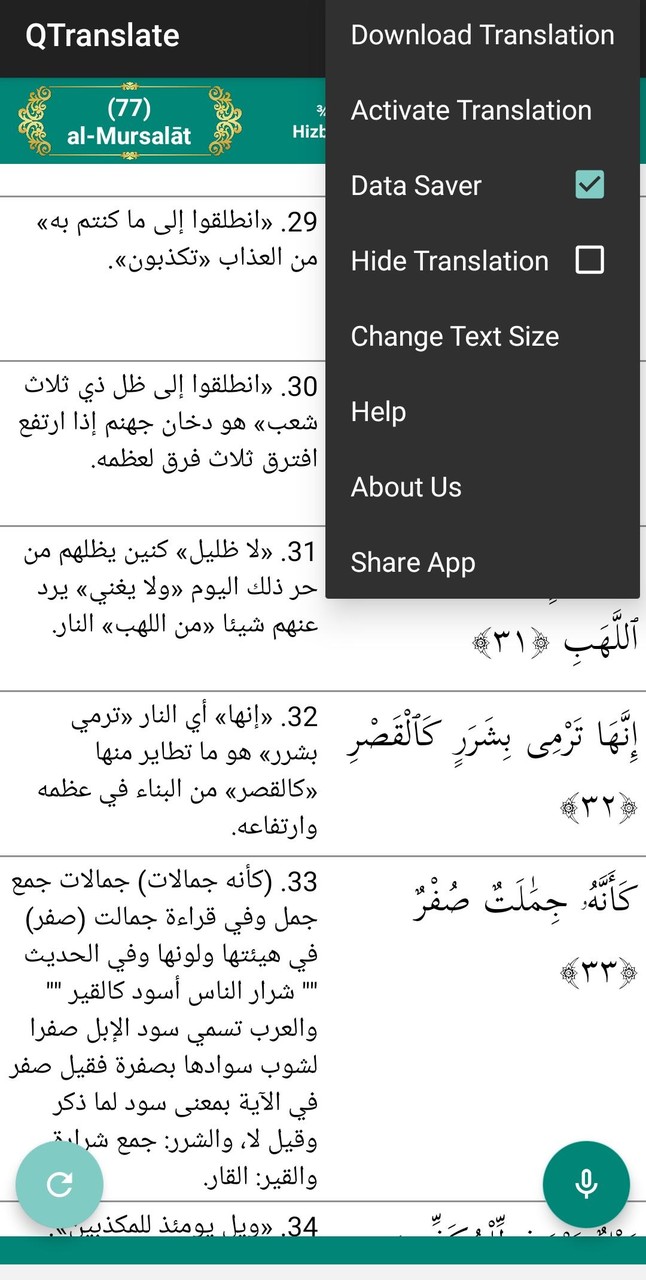Tap the refresh floating button

click(x=60, y=1185)
